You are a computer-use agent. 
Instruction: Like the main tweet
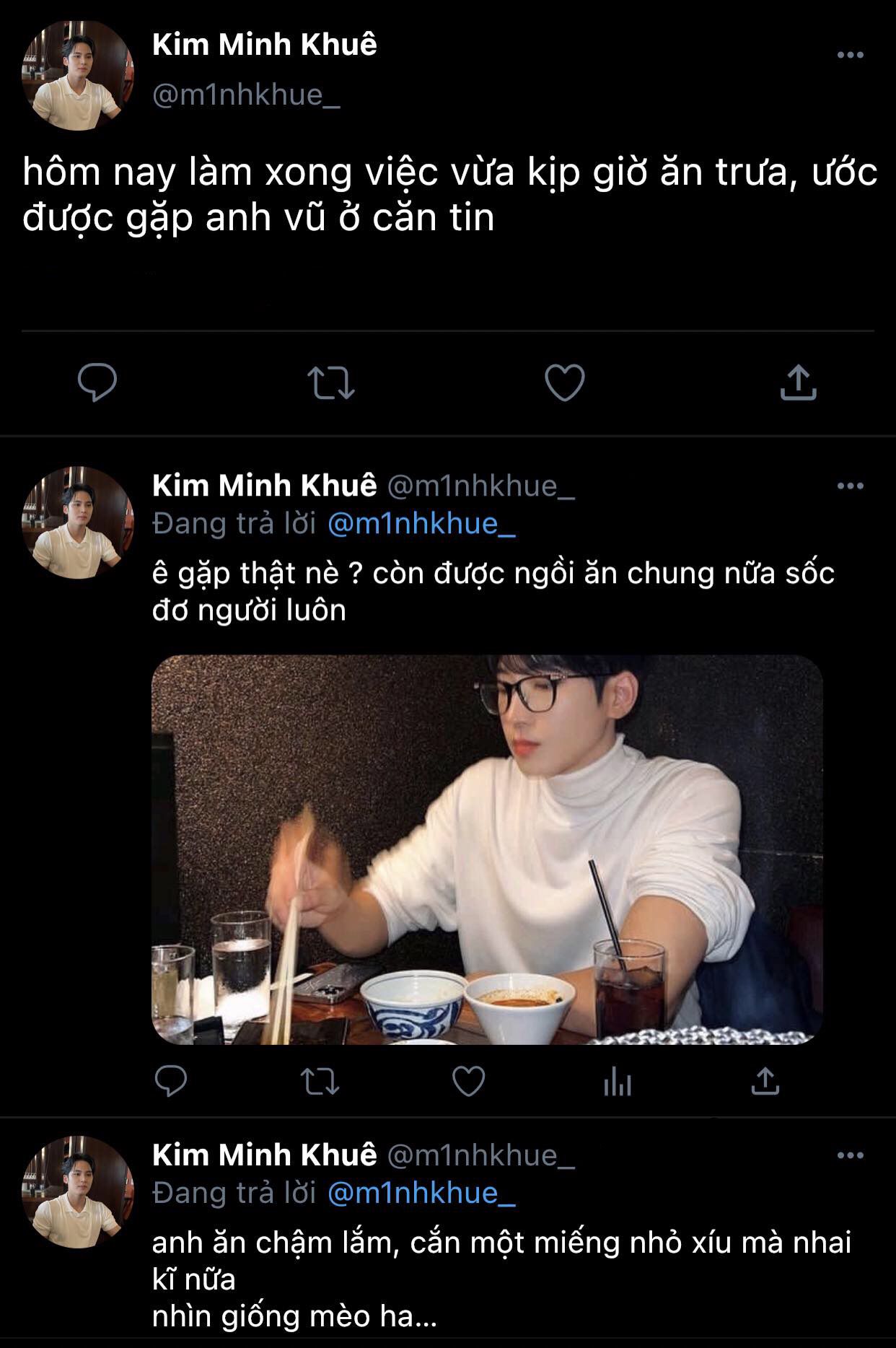(564, 382)
